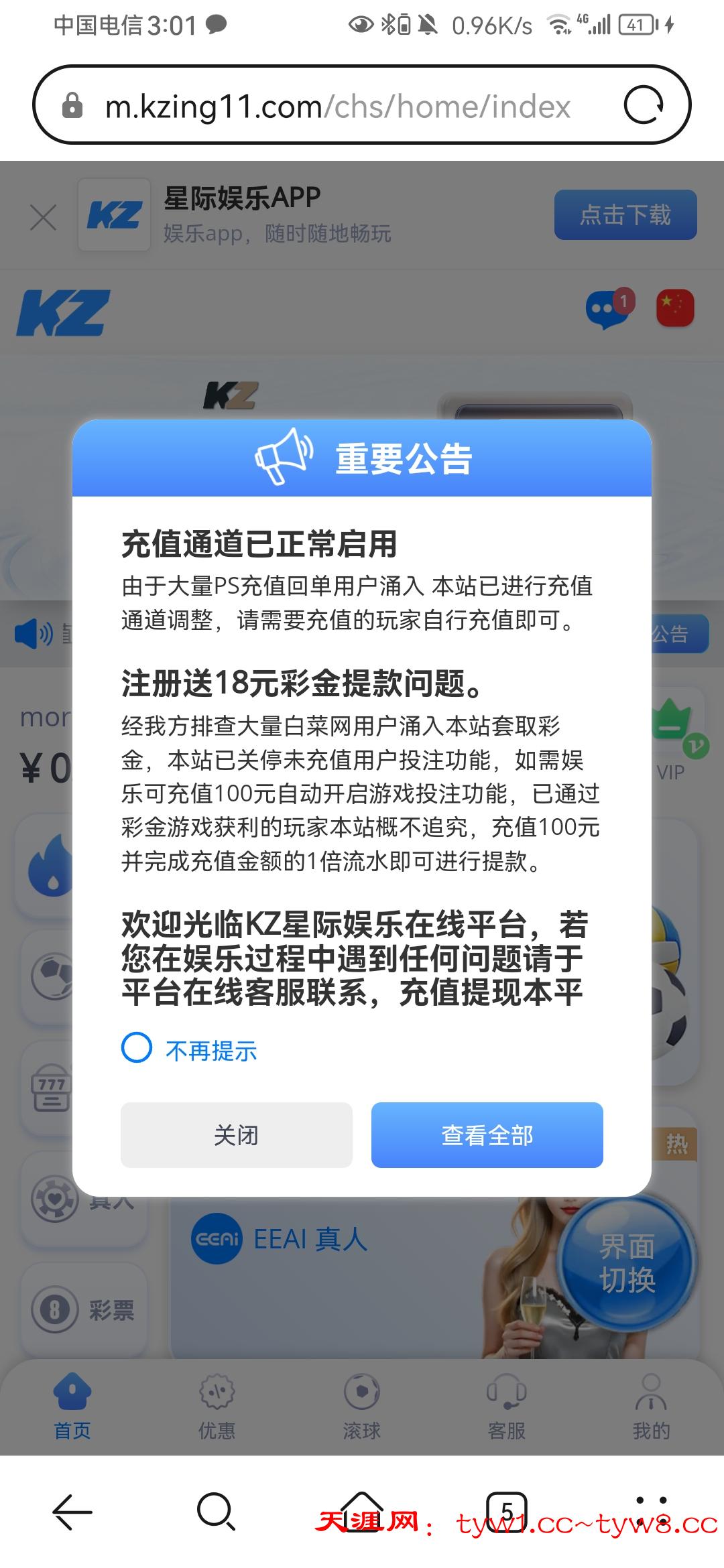
Task: Go to the 我的 tab
Action: (x=651, y=1406)
